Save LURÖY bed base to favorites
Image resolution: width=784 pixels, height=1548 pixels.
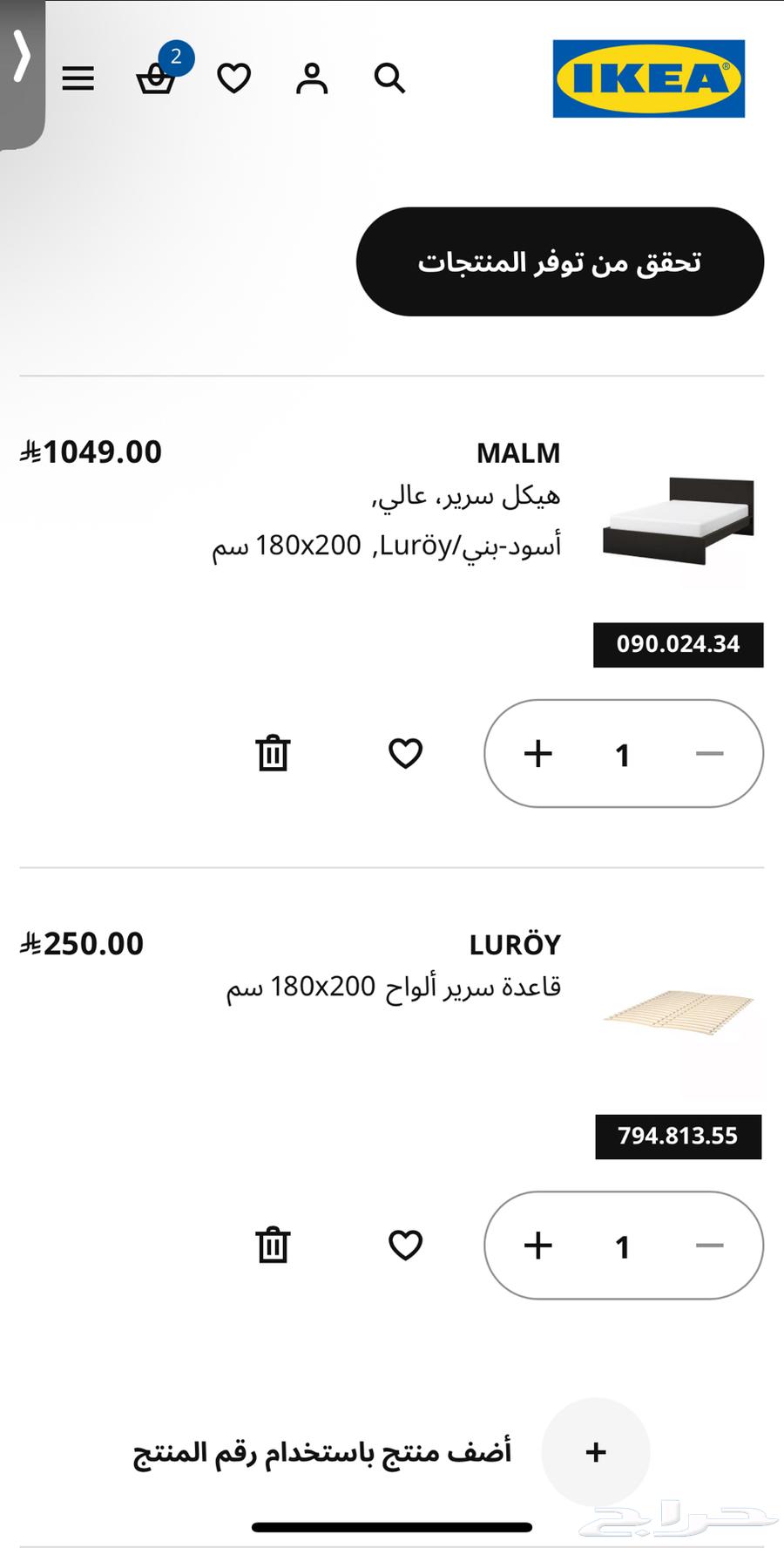pyautogui.click(x=405, y=1246)
